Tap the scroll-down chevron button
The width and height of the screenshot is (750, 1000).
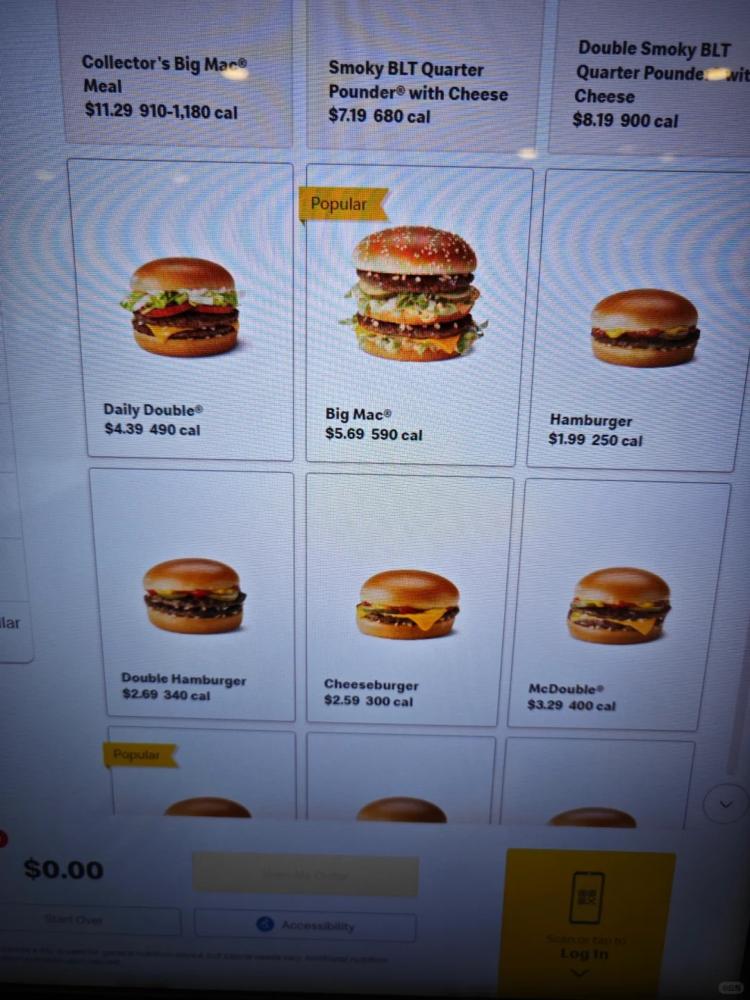[x=725, y=803]
